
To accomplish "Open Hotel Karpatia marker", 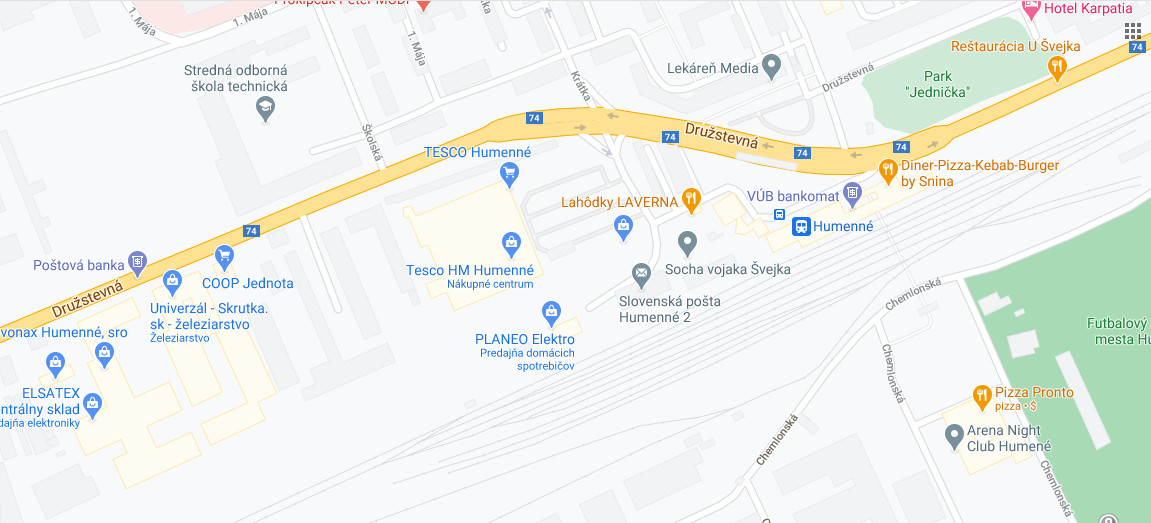I will [1030, 8].
